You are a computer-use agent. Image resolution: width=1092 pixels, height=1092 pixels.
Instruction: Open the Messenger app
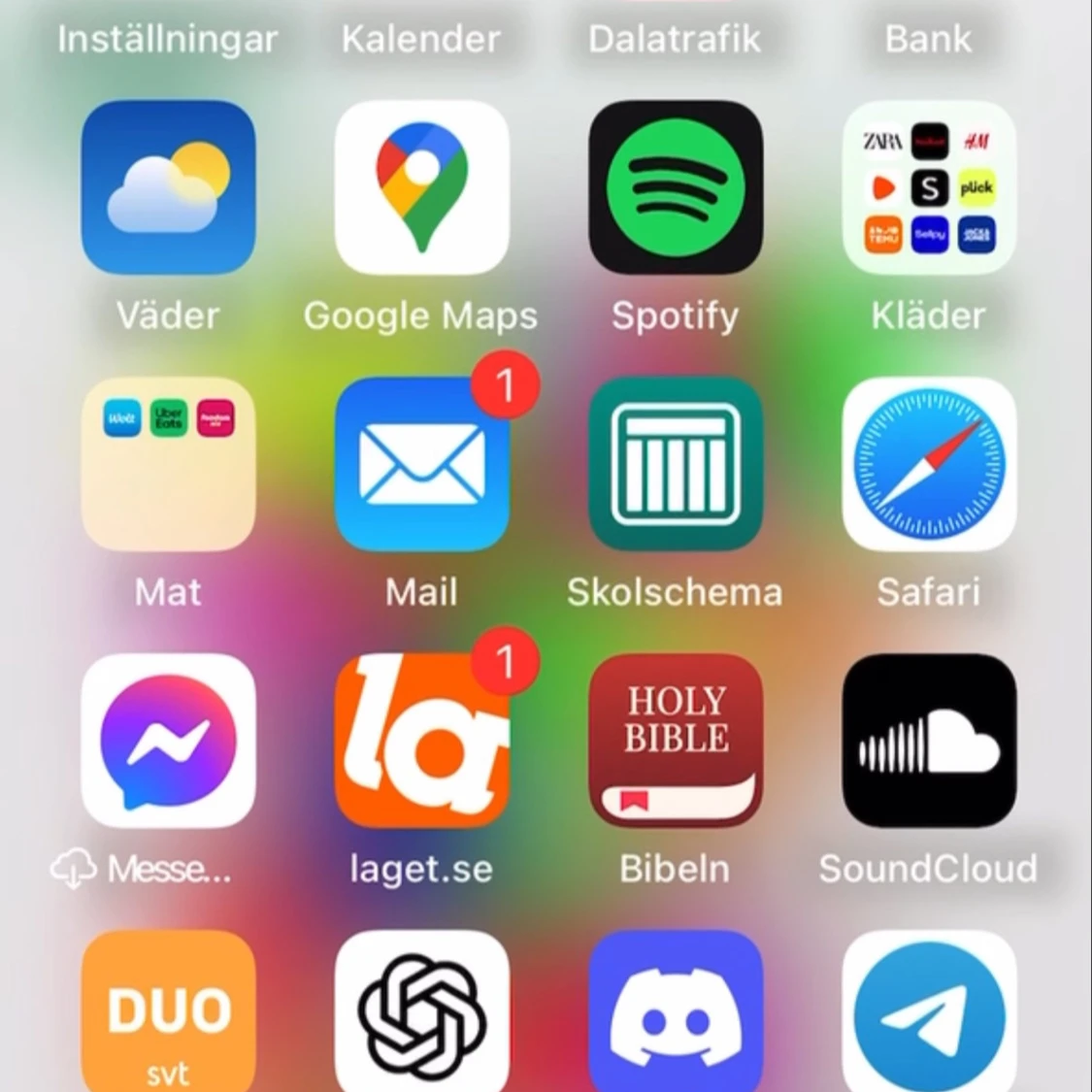168,741
